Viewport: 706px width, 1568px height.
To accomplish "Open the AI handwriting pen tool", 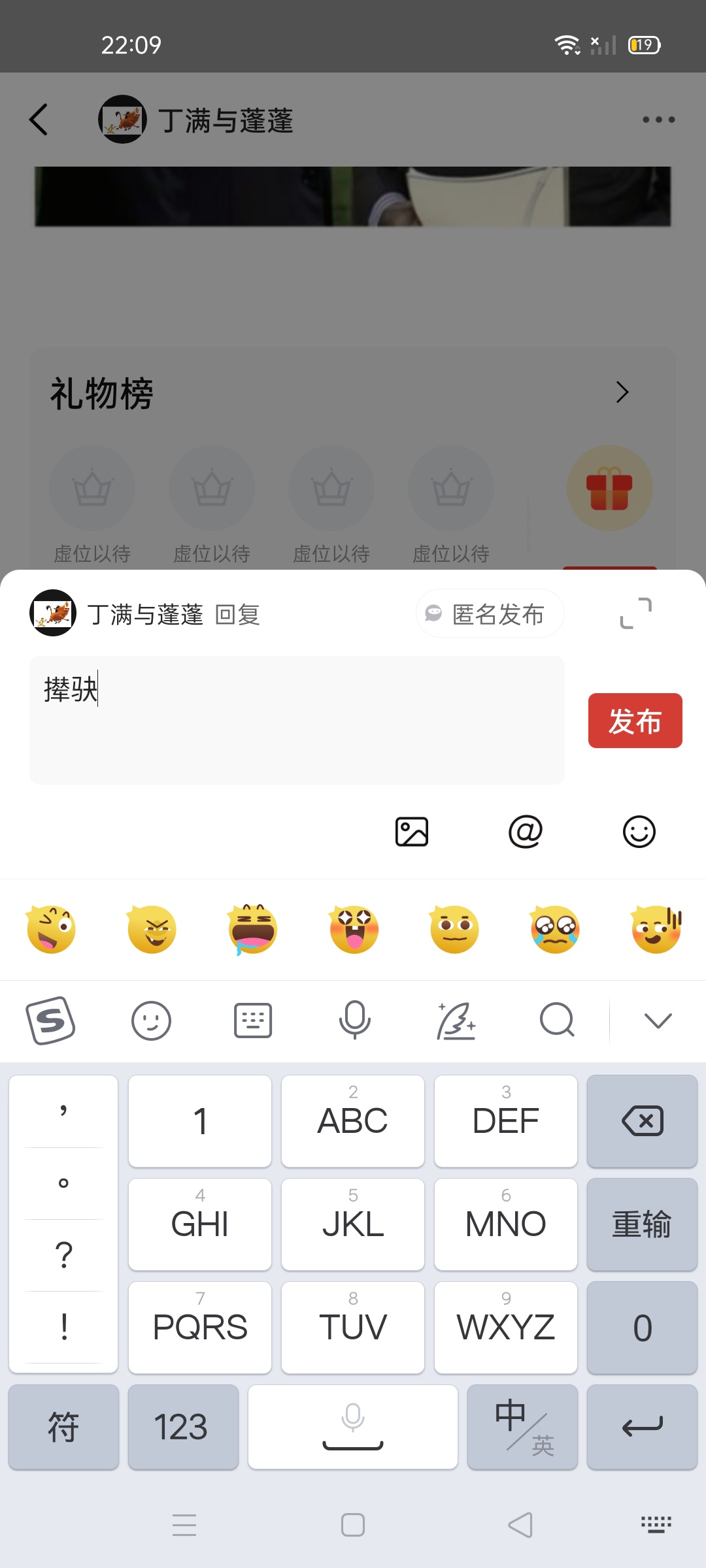I will tap(456, 1020).
